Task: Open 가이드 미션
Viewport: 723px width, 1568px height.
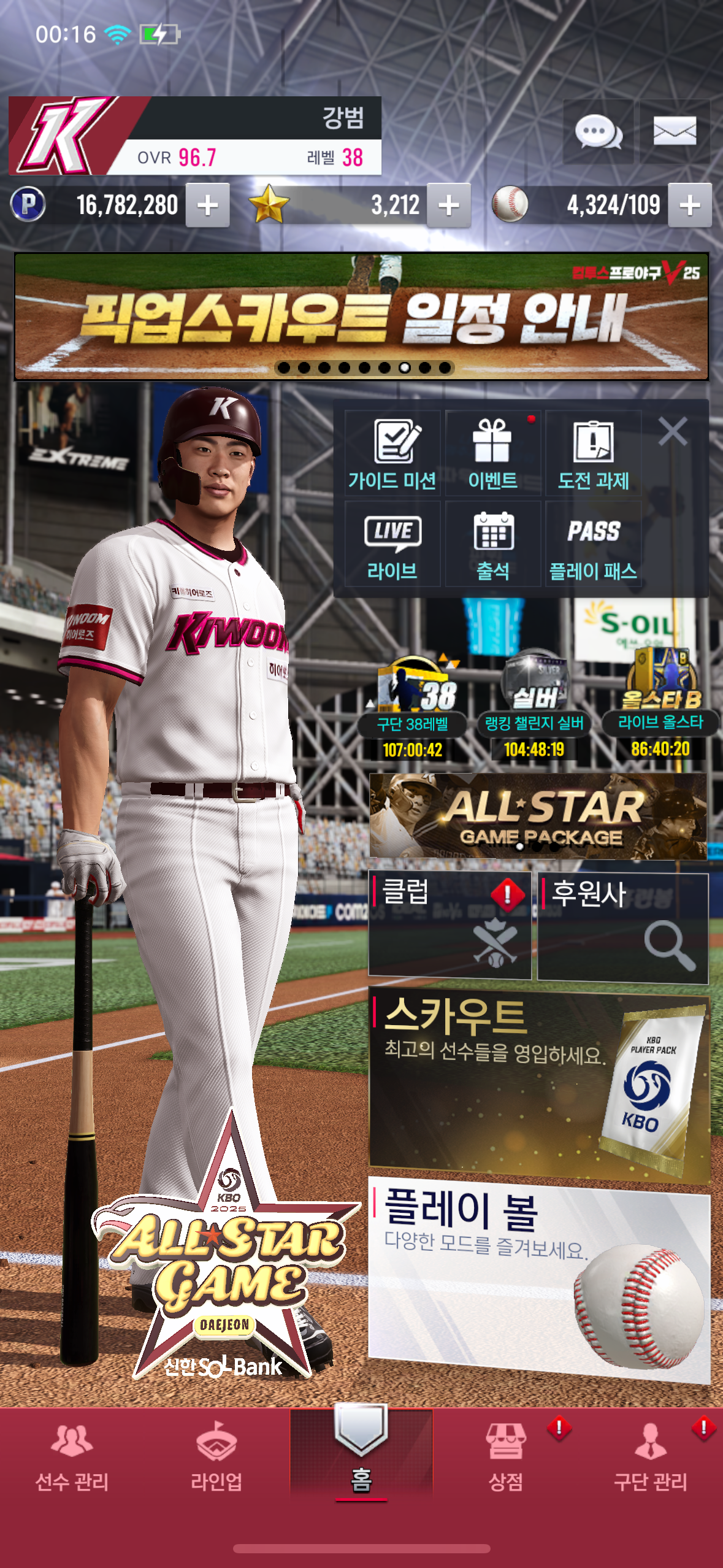Action: [392, 453]
